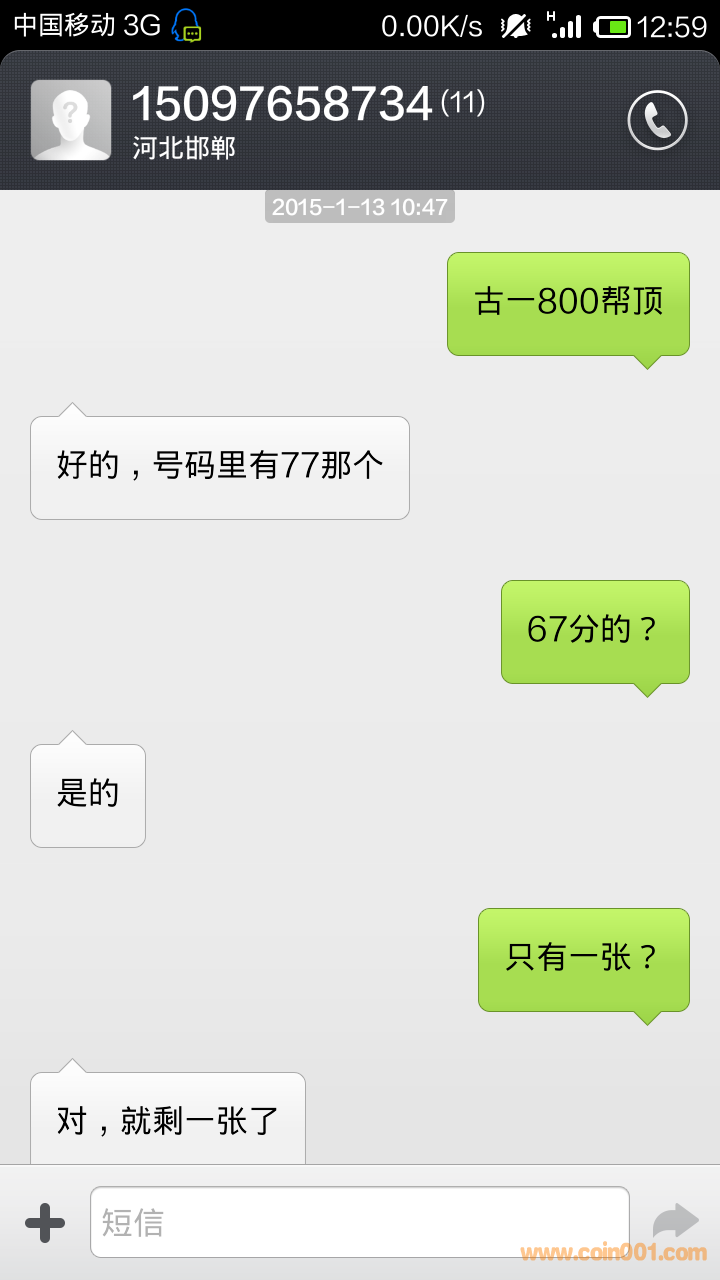Screen dimensions: 720x1280
Task: Send the message with the arrow
Action: click(x=675, y=1220)
